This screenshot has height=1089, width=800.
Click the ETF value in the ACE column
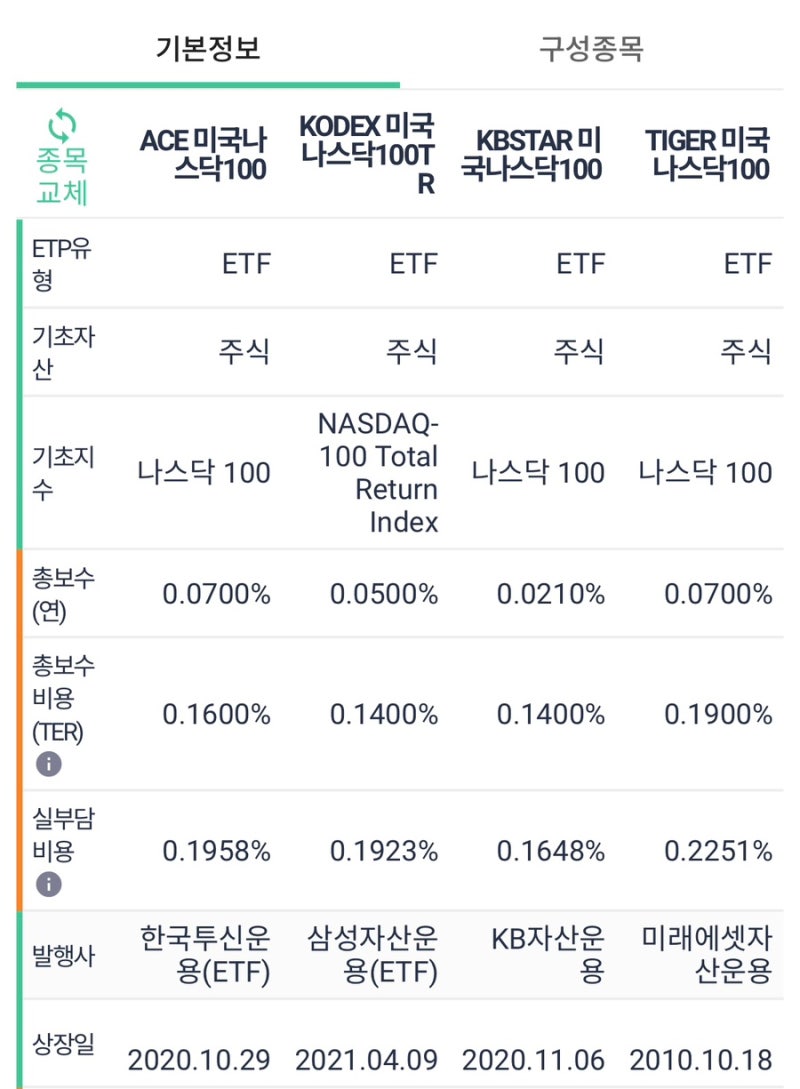pyautogui.click(x=244, y=263)
